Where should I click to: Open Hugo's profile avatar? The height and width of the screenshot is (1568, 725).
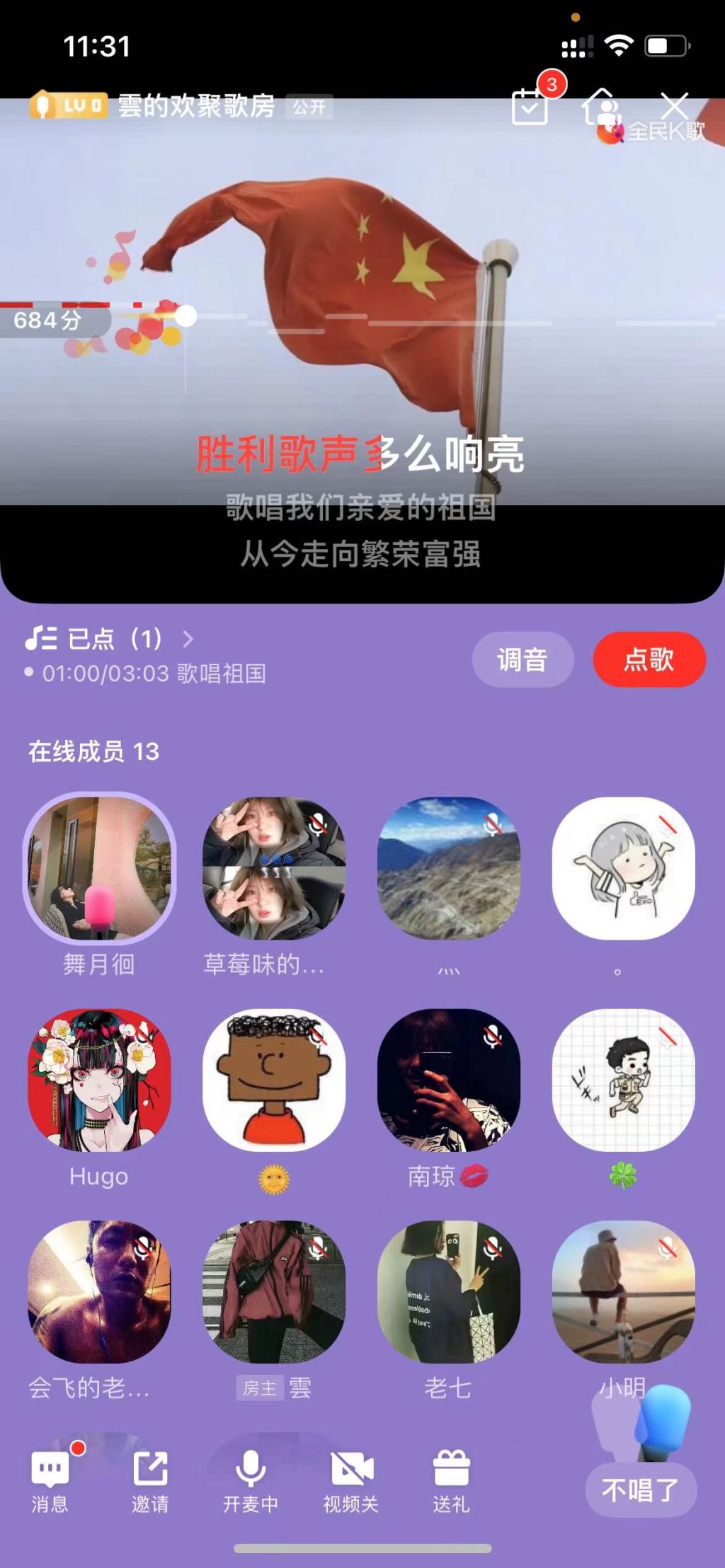(99, 1080)
